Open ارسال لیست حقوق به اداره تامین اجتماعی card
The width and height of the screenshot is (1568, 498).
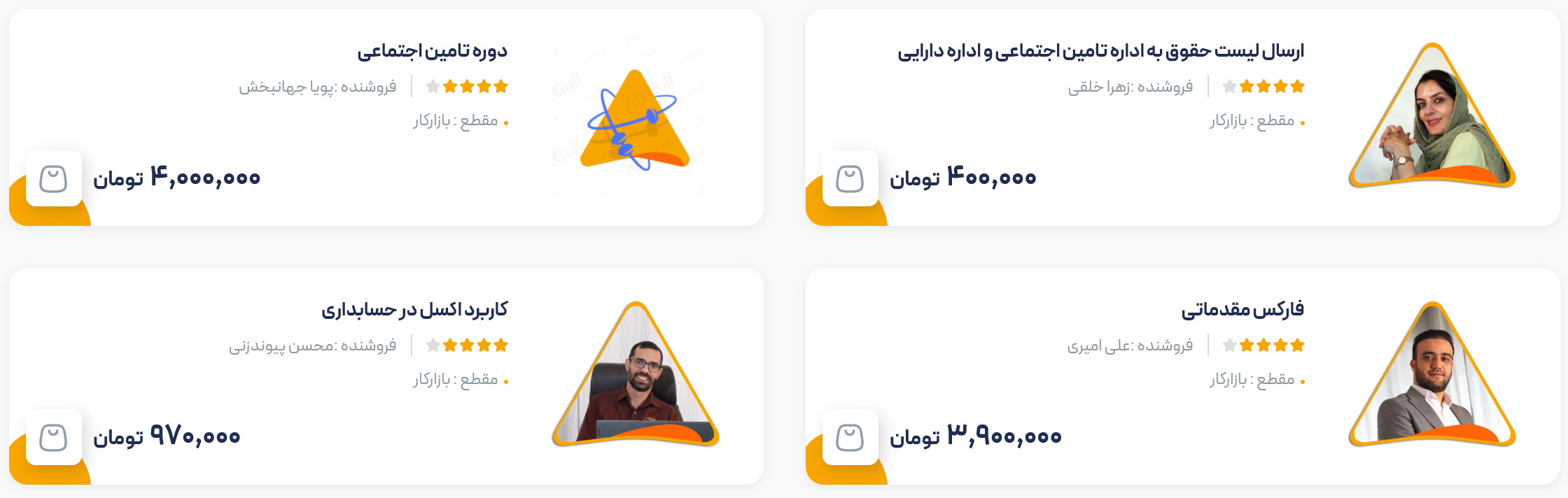tap(1100, 51)
